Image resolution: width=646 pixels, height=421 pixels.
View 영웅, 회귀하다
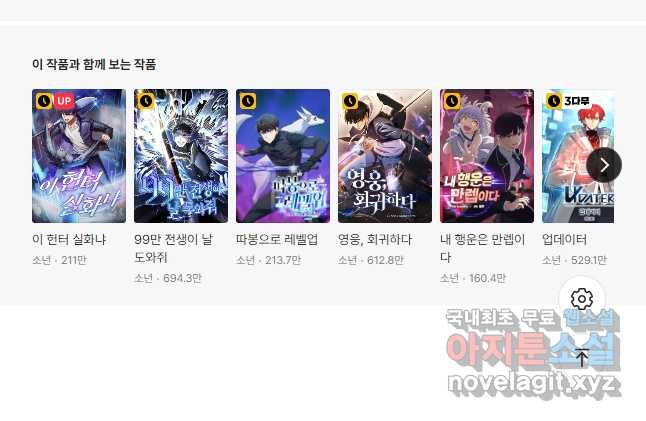pos(385,156)
